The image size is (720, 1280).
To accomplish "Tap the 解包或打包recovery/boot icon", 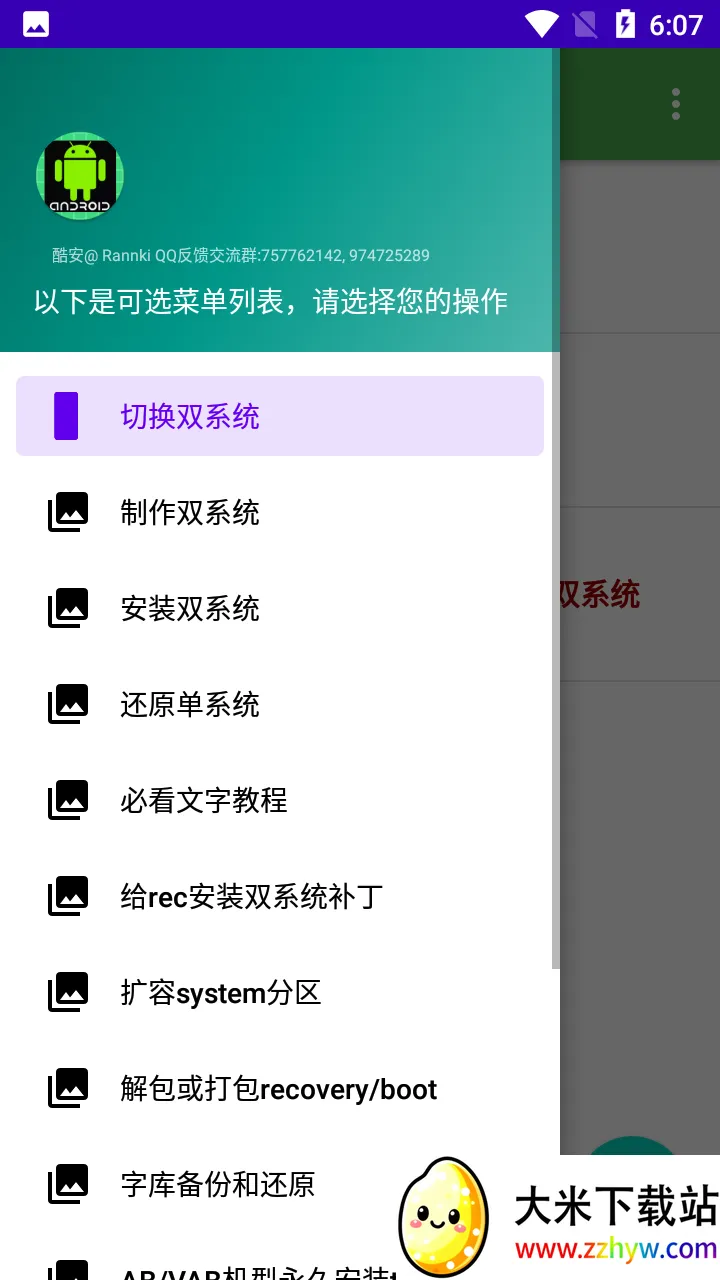I will point(66,1088).
